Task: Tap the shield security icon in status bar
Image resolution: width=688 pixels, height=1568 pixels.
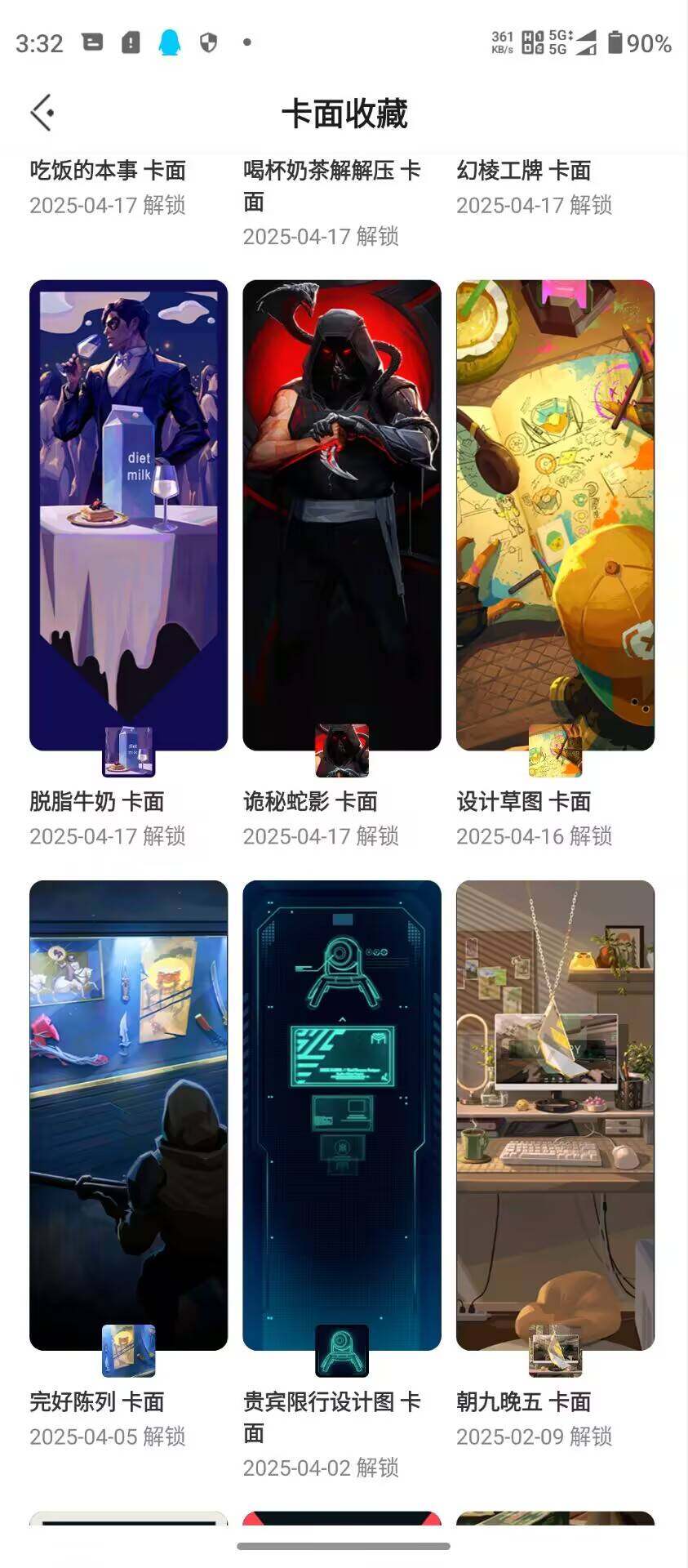Action: [211, 42]
